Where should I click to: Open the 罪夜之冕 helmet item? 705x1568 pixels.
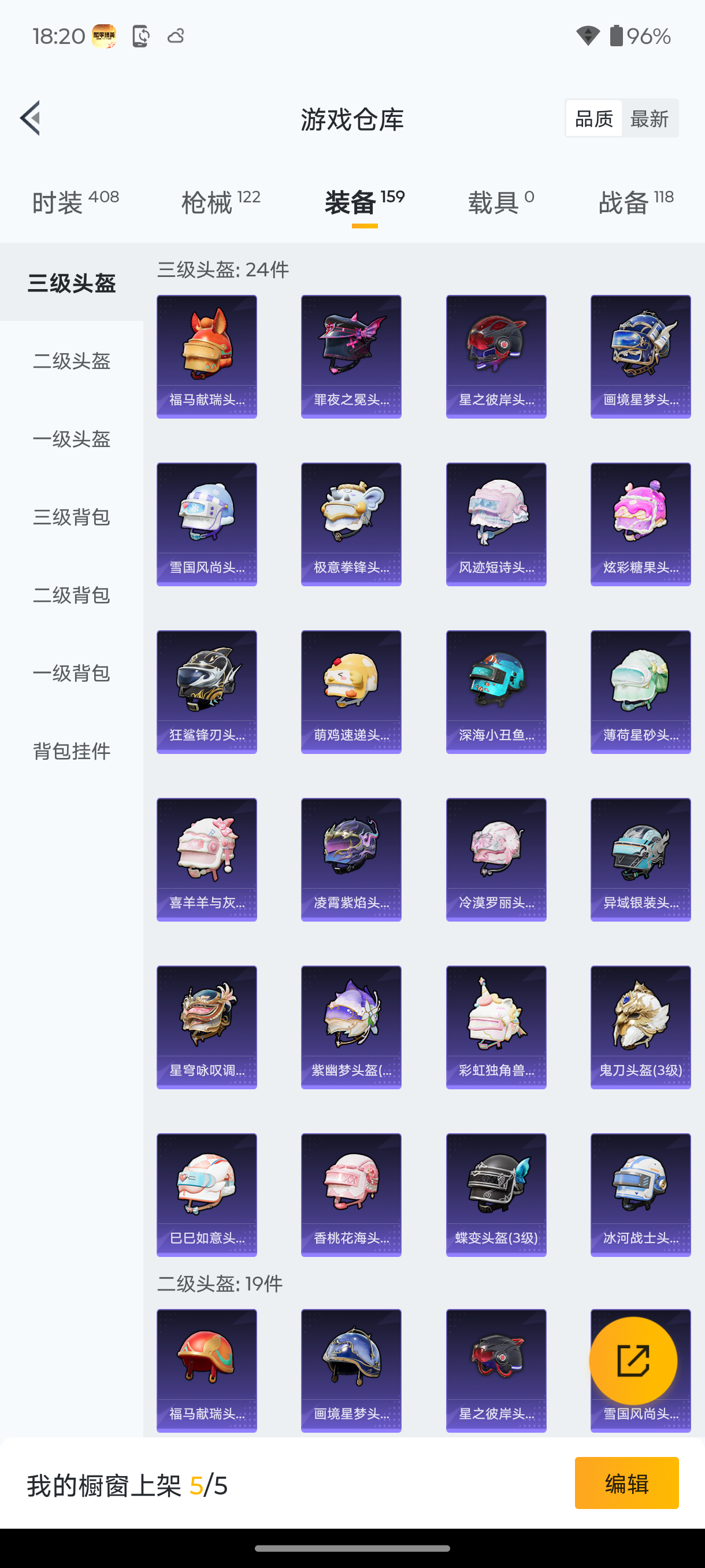click(x=351, y=357)
